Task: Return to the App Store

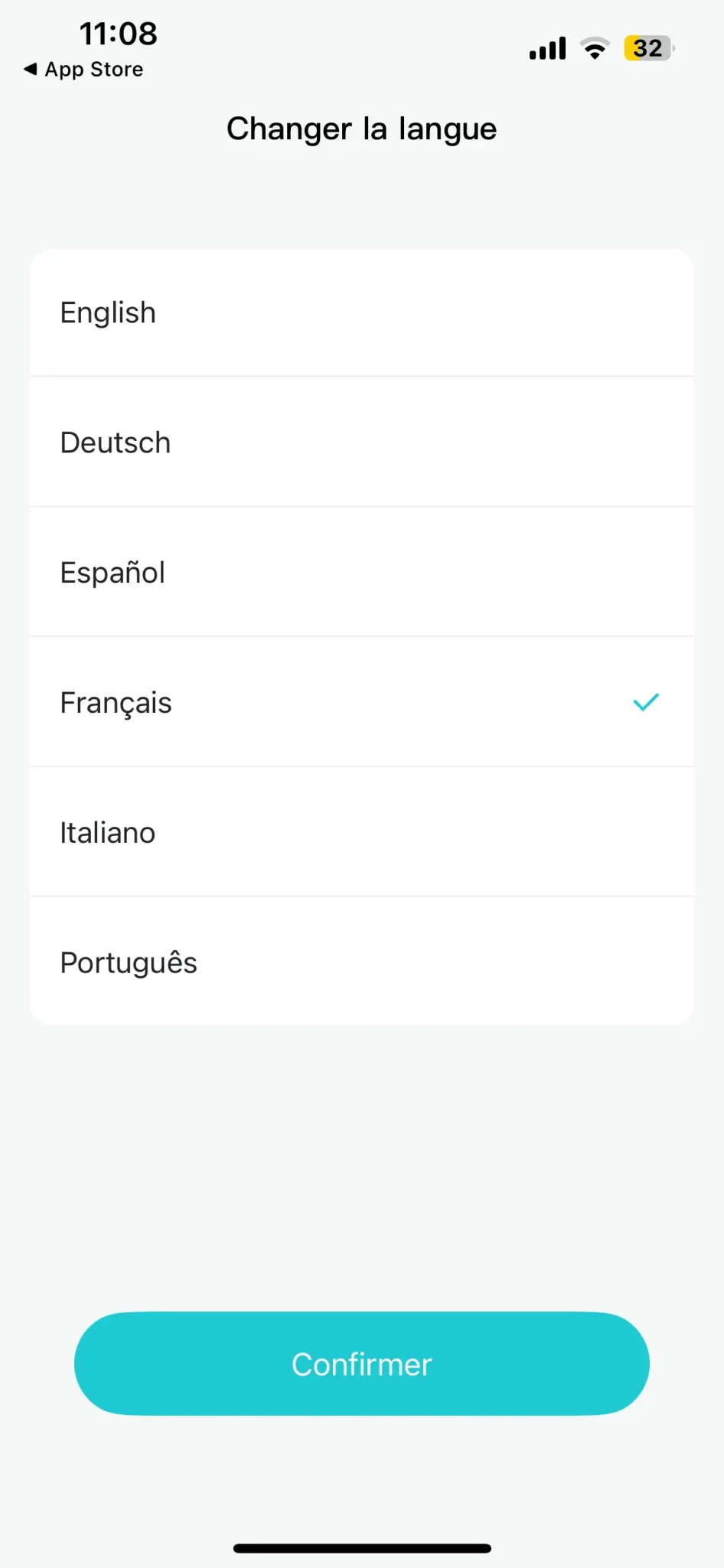Action: pos(83,70)
